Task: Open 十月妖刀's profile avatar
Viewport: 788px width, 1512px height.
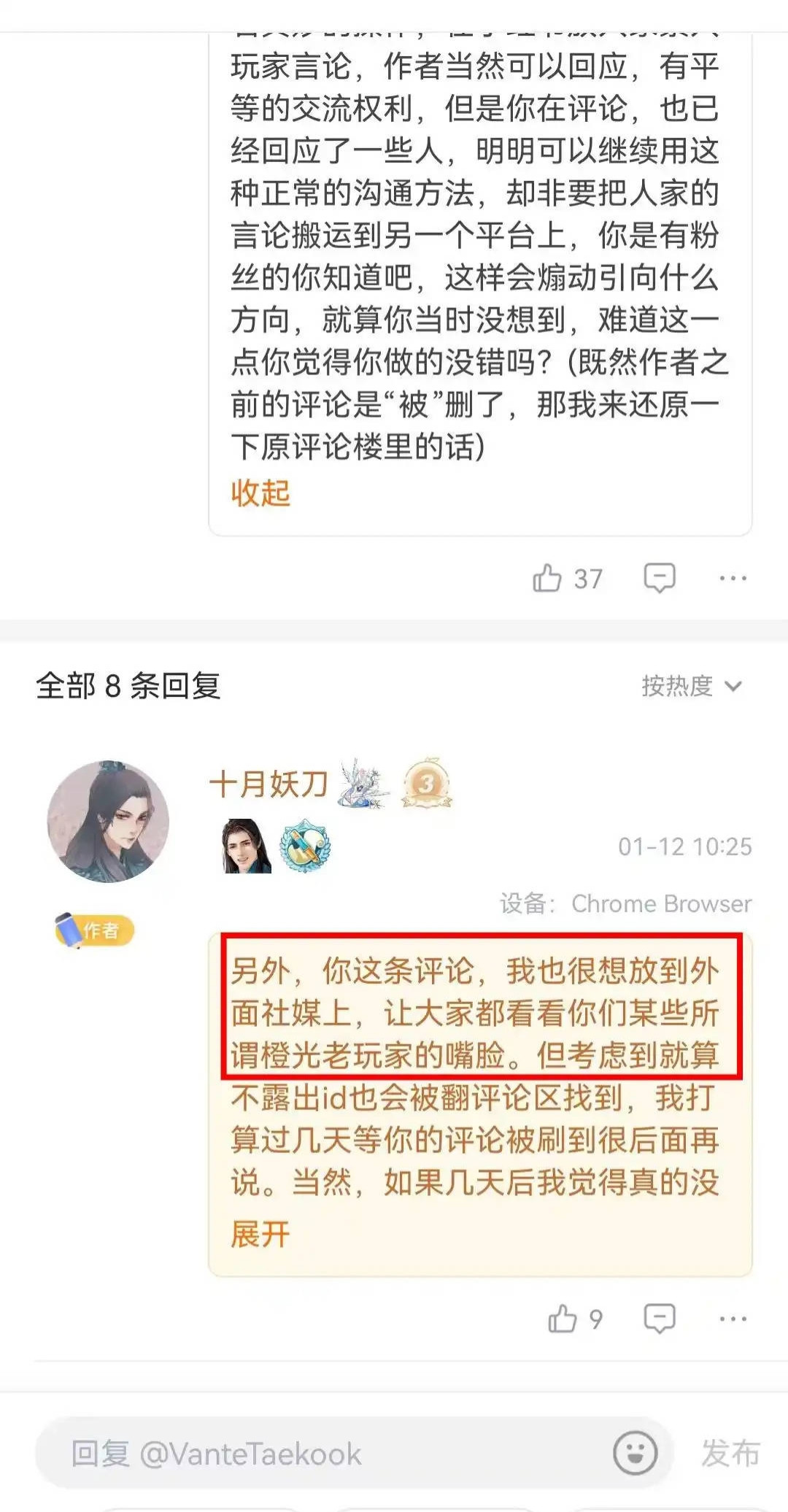Action: [108, 822]
